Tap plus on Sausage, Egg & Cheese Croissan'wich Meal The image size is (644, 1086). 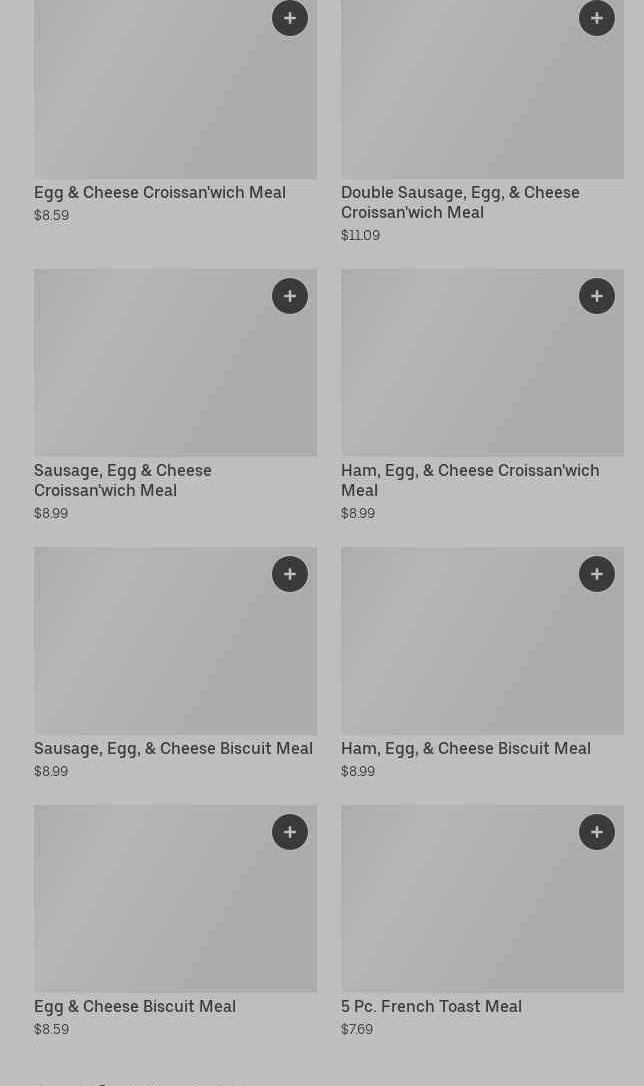(290, 296)
